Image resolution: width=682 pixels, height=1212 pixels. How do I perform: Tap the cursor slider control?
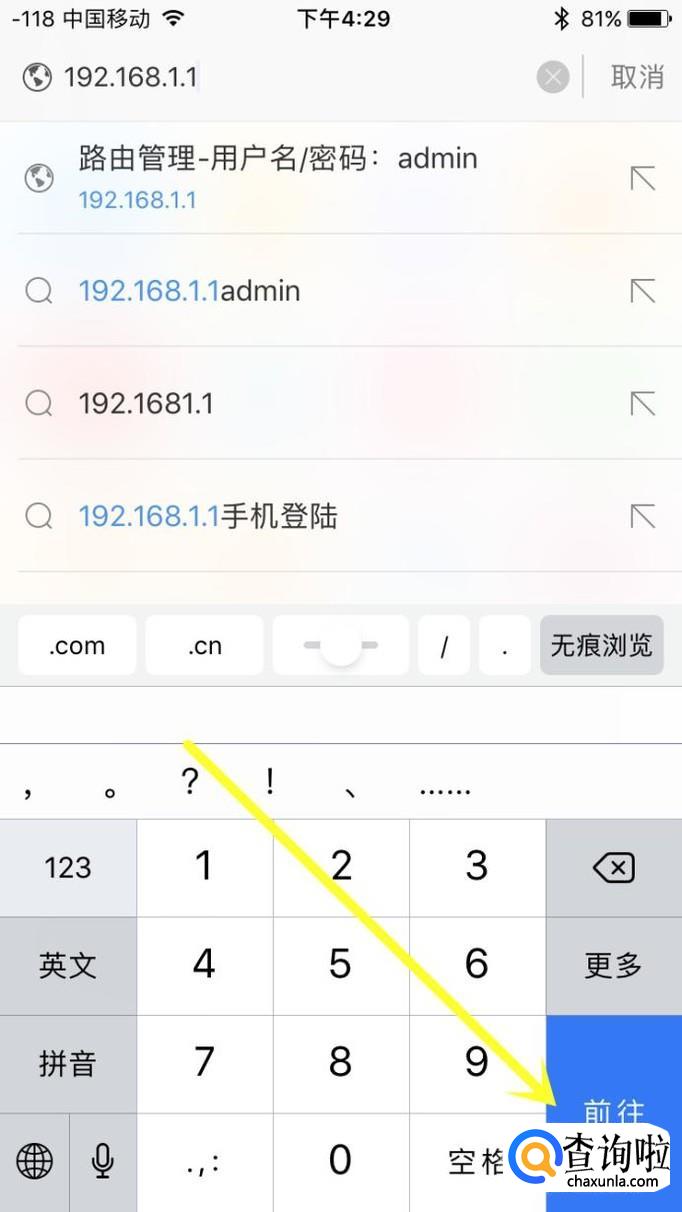tap(341, 646)
